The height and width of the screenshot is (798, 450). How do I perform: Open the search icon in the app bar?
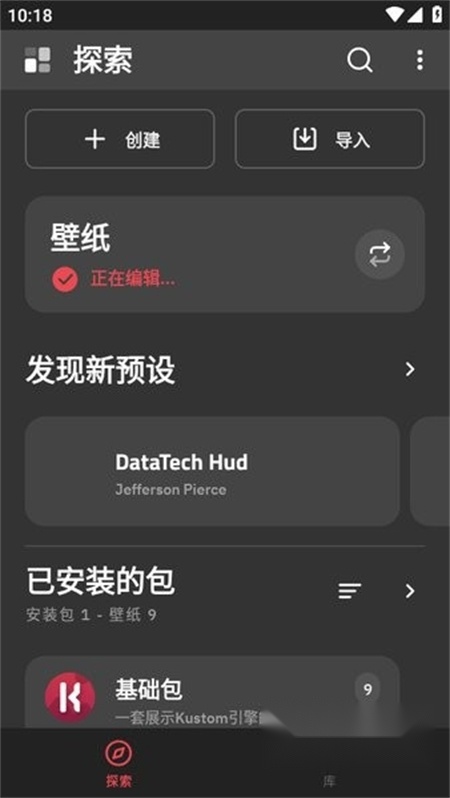click(x=360, y=61)
